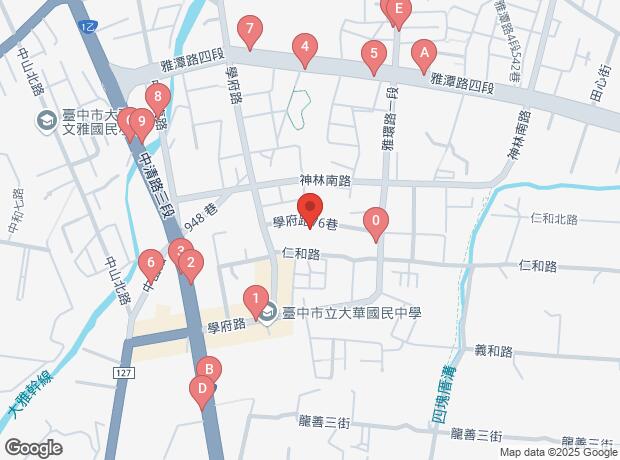Tap map marker number 2
The image size is (620, 460).
click(x=190, y=265)
